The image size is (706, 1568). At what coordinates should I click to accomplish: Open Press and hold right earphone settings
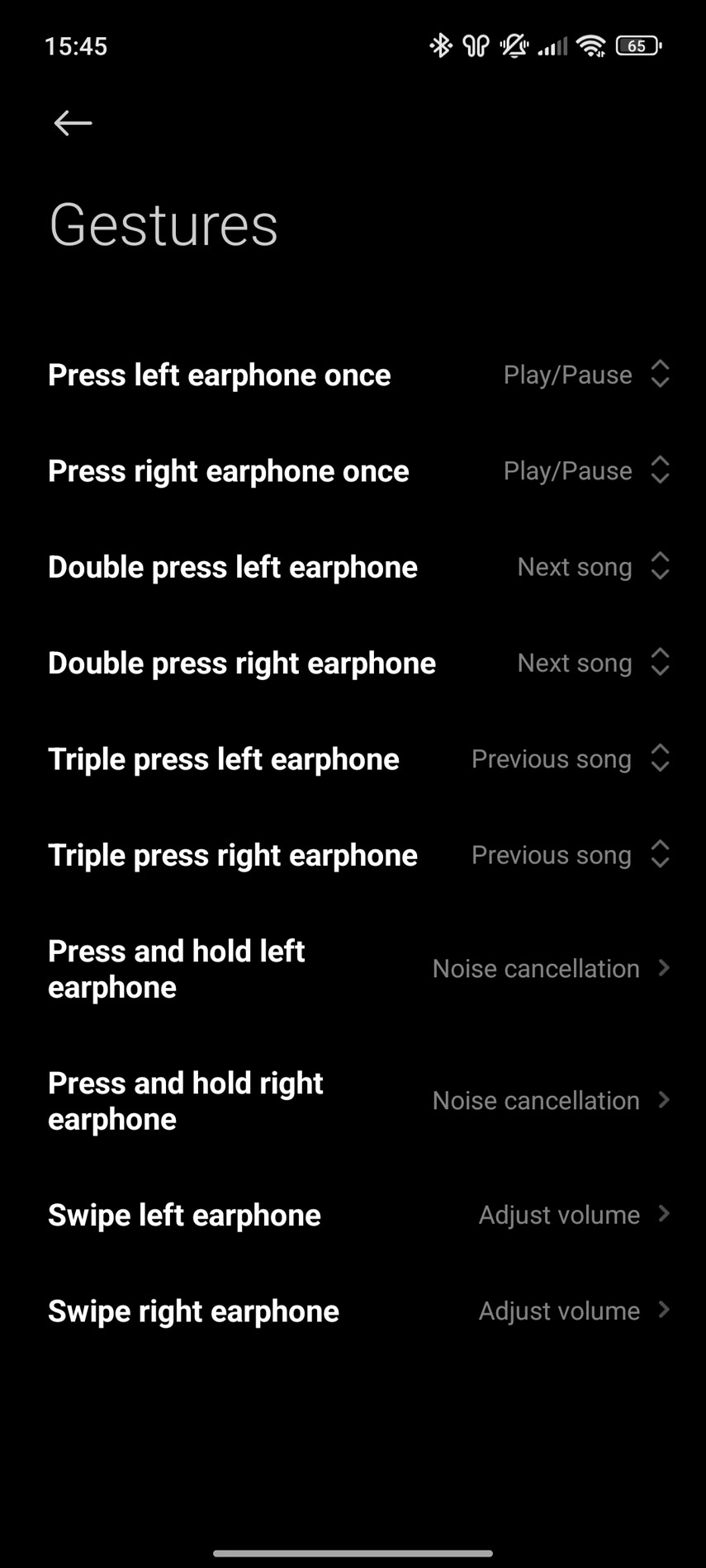click(353, 1101)
